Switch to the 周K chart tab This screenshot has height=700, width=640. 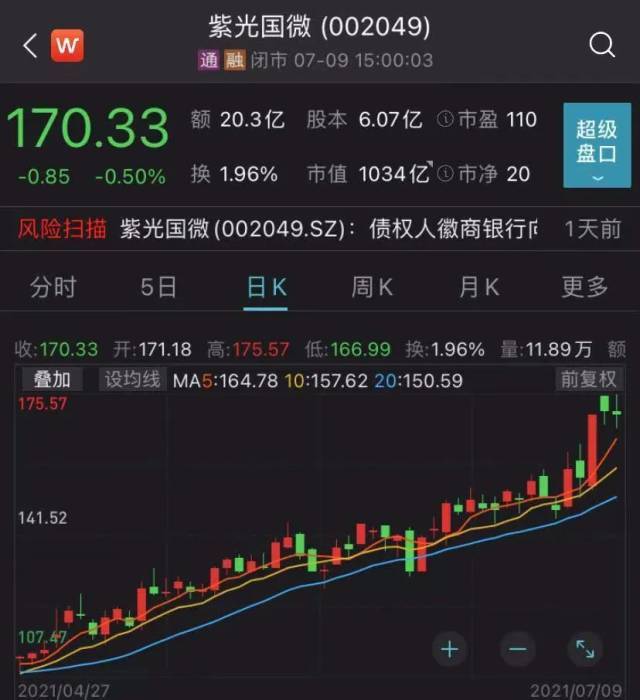372,288
